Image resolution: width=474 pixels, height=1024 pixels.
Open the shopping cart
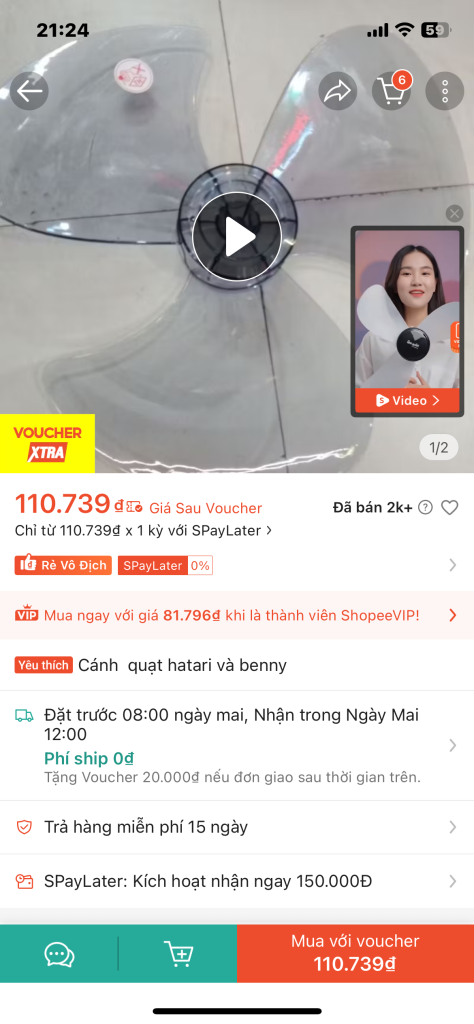[x=391, y=91]
